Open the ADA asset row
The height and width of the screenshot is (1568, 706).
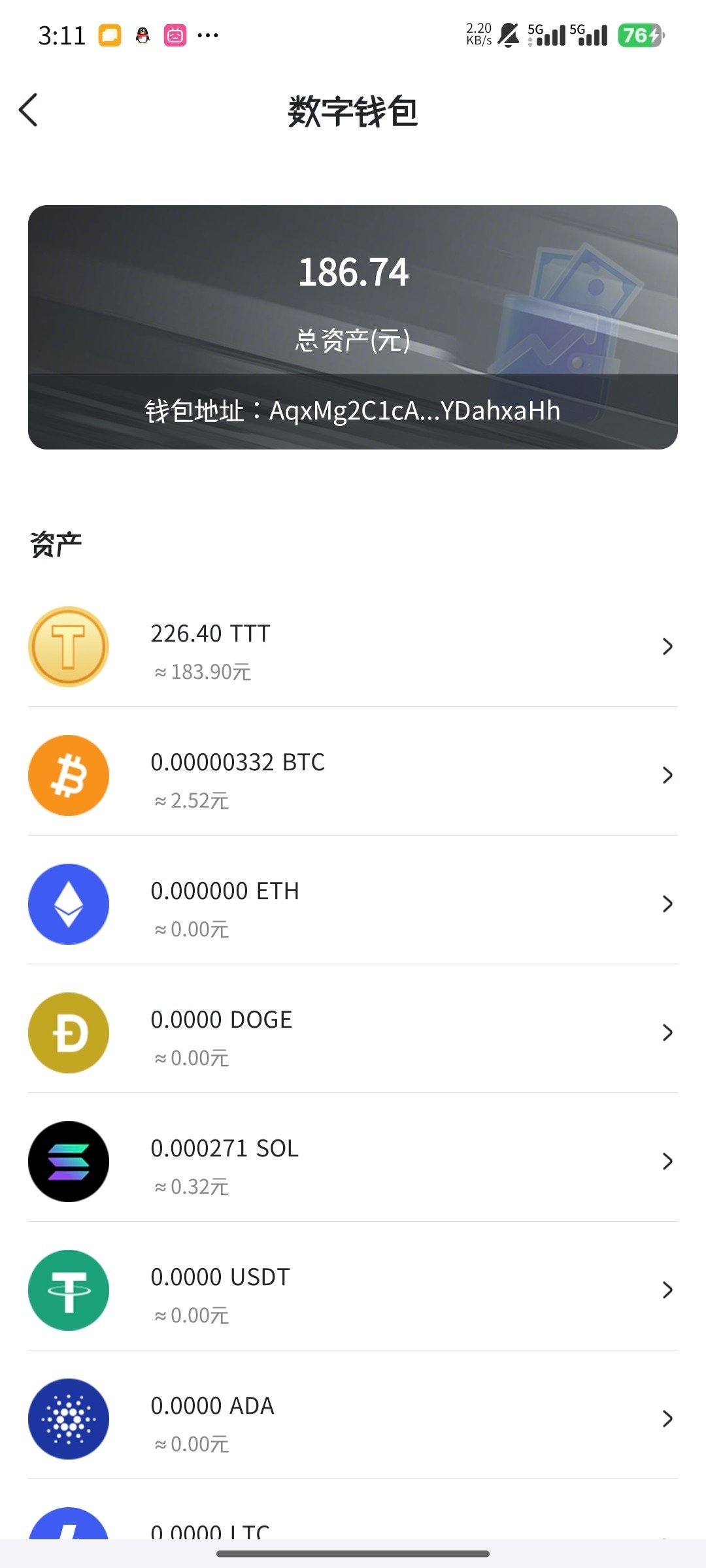(352, 1419)
